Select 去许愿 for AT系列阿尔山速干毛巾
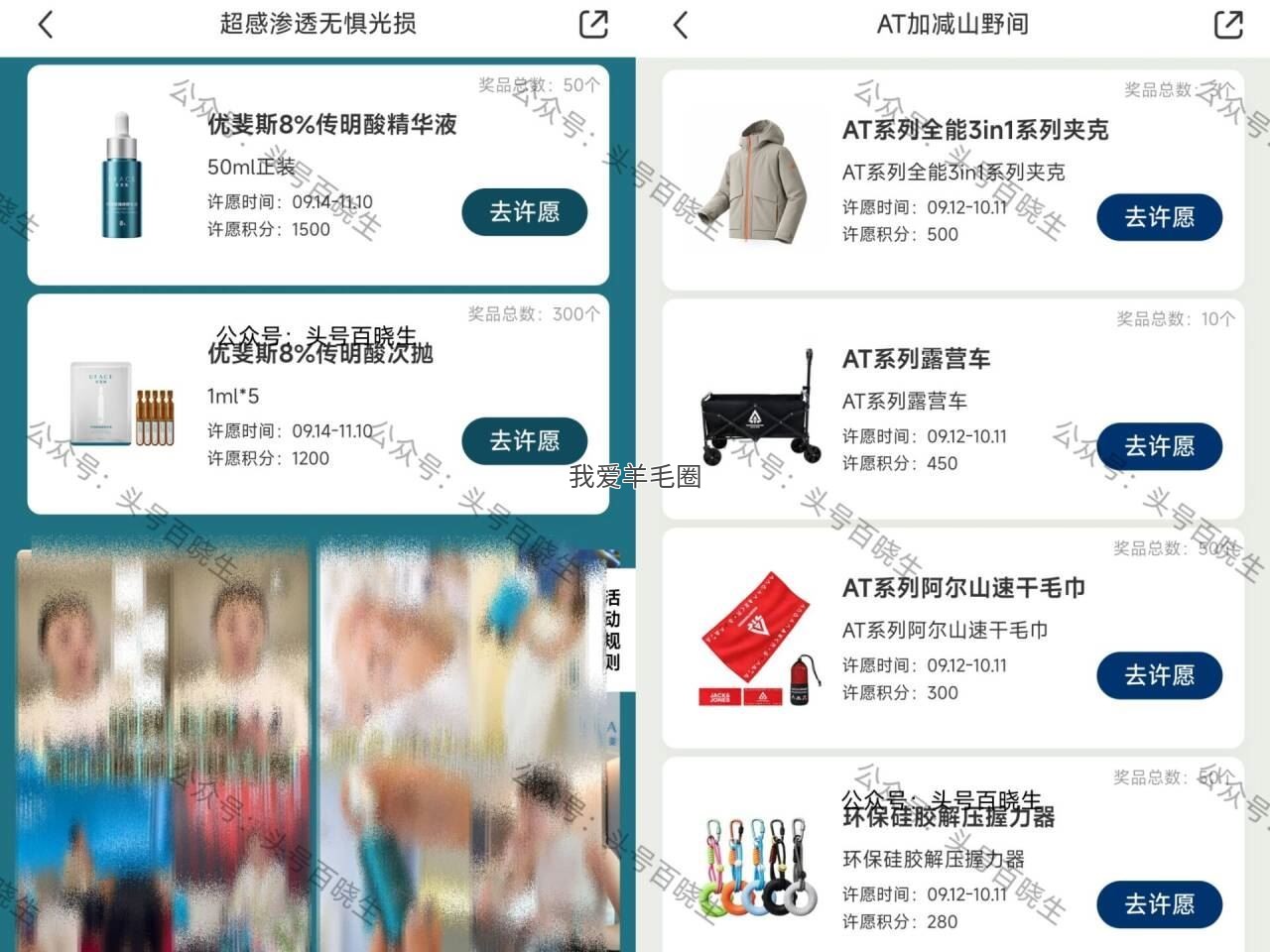The width and height of the screenshot is (1270, 952). (1159, 675)
